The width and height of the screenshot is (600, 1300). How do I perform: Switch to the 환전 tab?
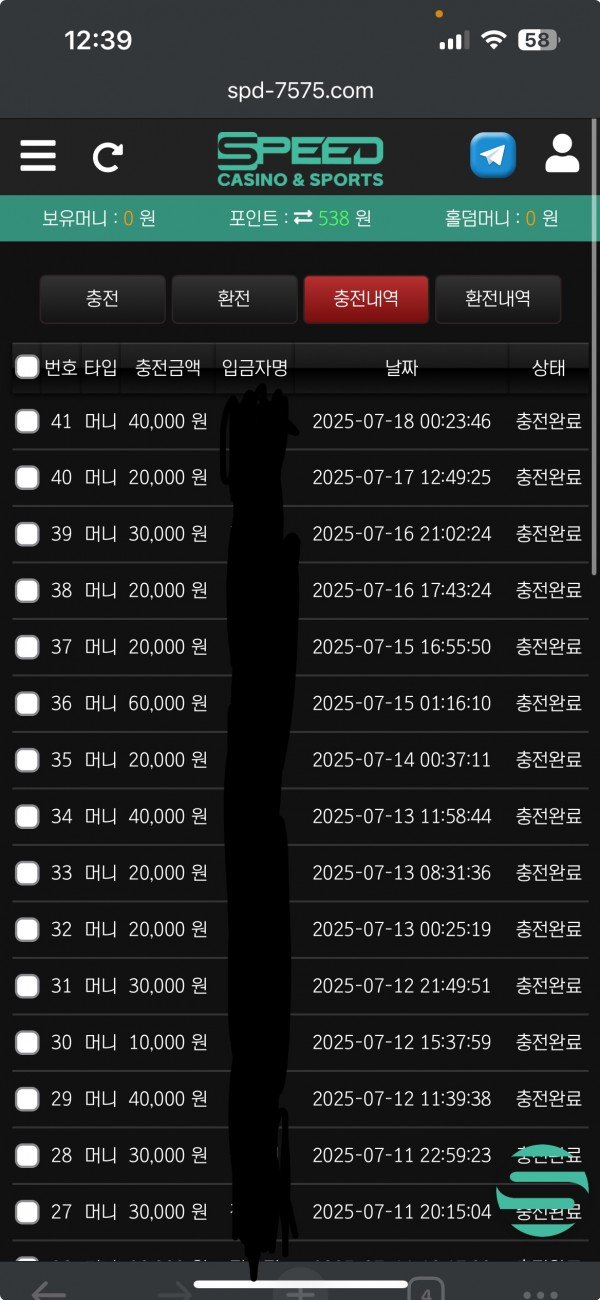tap(234, 299)
